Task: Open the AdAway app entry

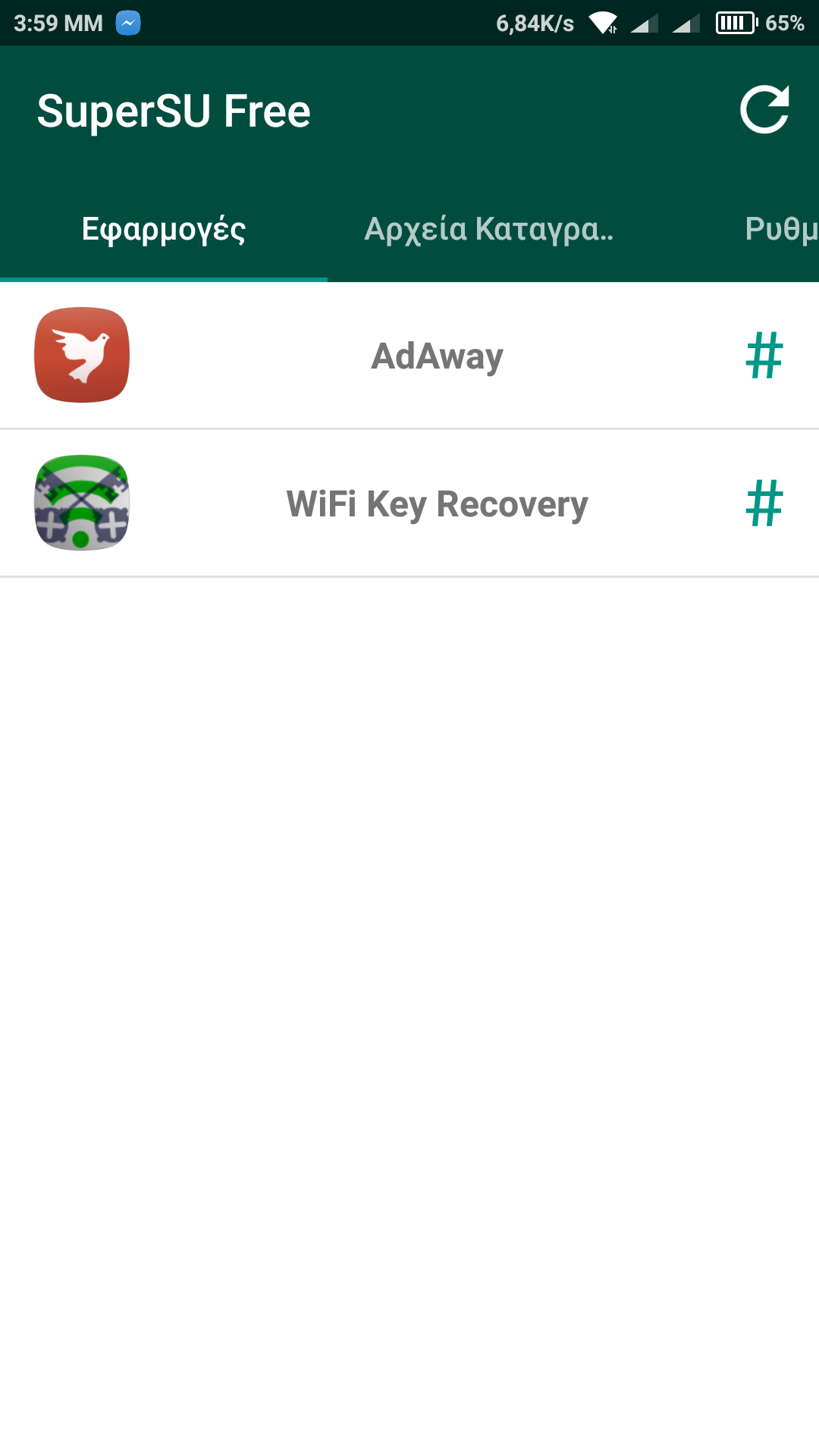Action: point(437,356)
